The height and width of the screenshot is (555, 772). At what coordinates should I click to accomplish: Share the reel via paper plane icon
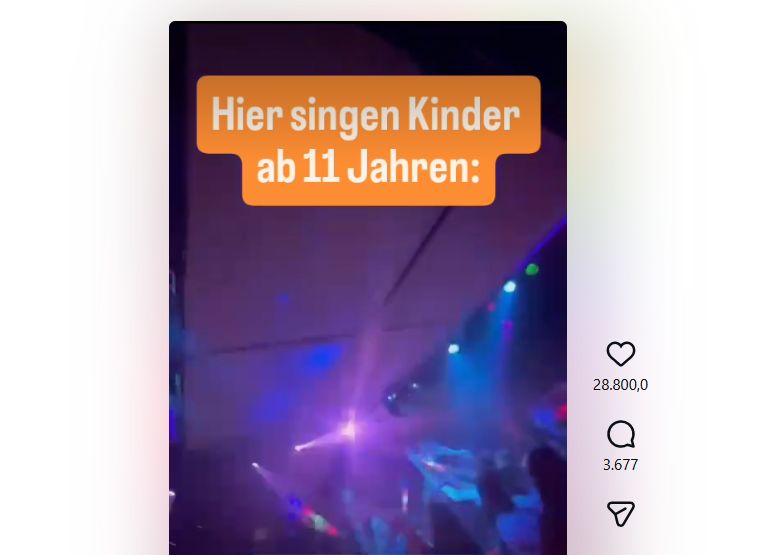point(621,513)
